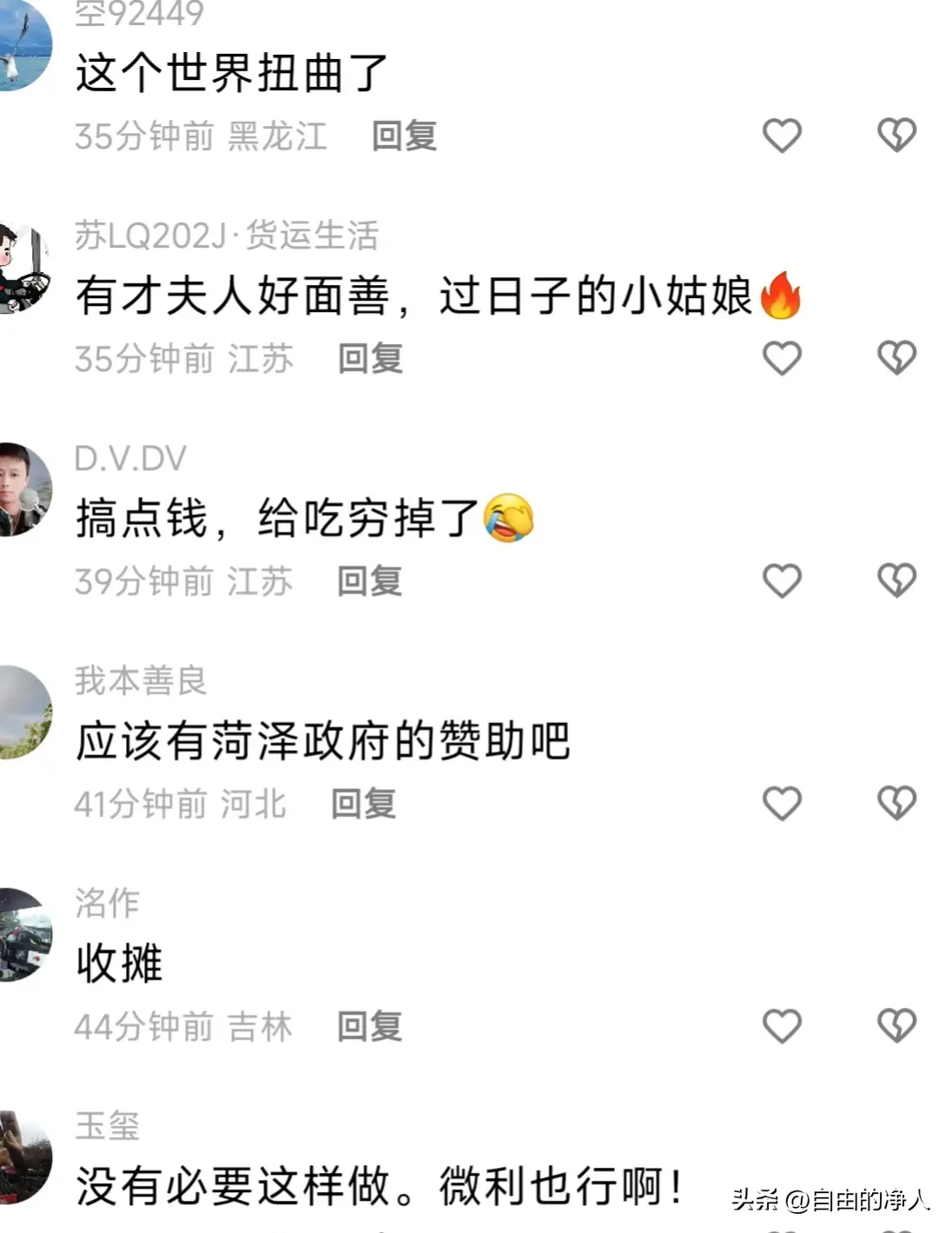Reply to 苏LQ202J's comment

click(x=370, y=359)
